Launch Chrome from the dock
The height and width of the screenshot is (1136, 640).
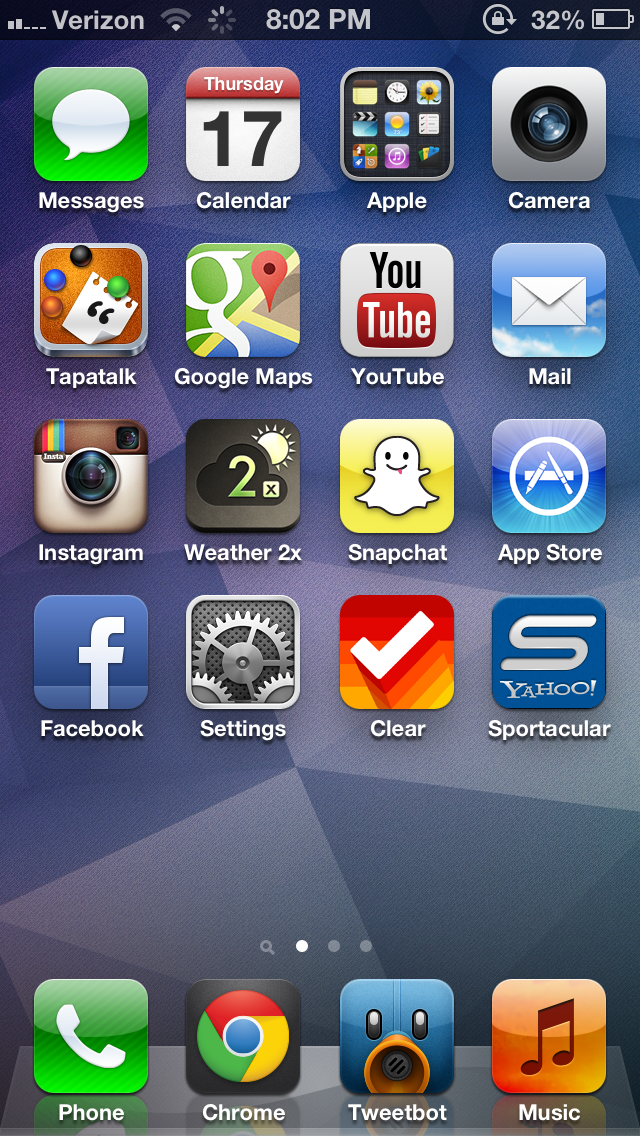[x=243, y=1036]
